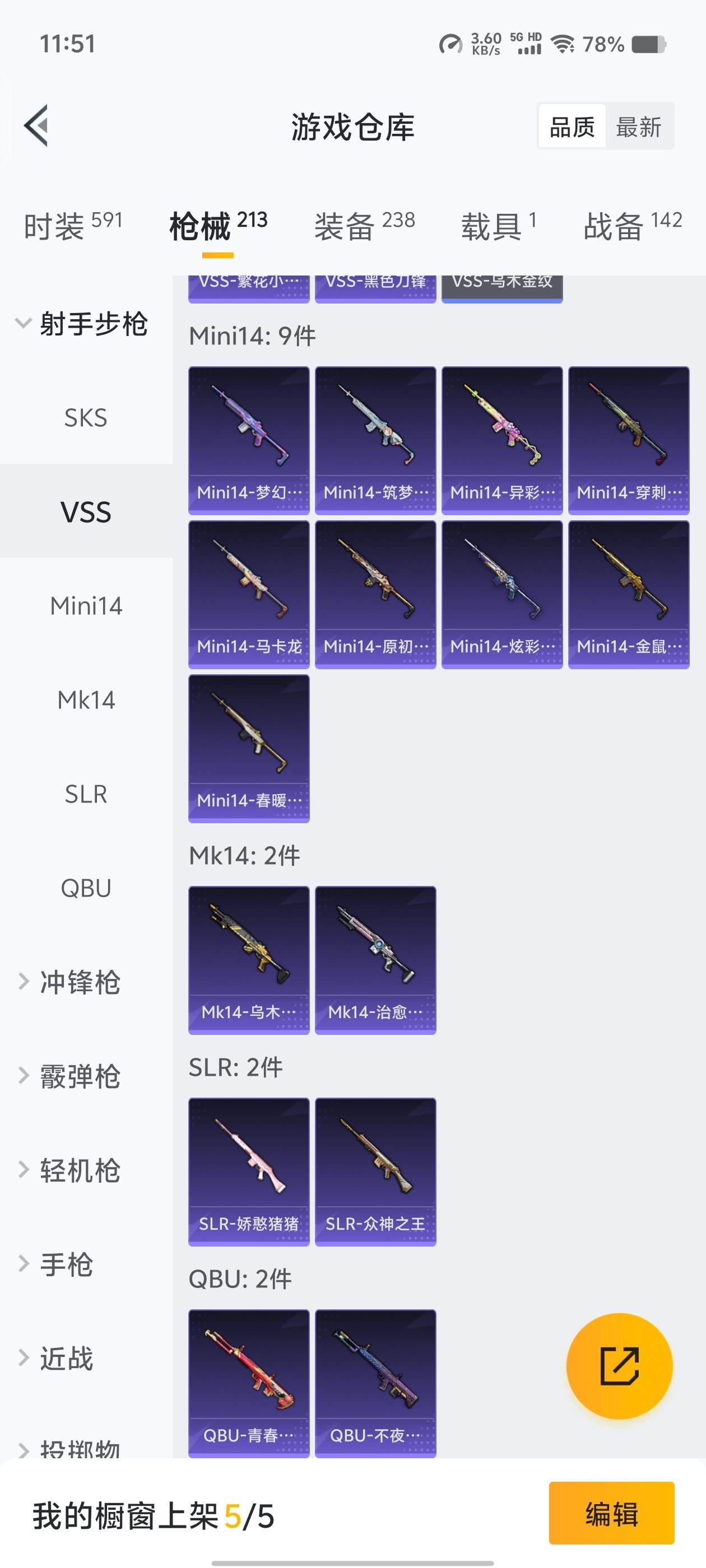Image resolution: width=706 pixels, height=1568 pixels.
Task: Tap the orange share floating button
Action: [x=619, y=1366]
